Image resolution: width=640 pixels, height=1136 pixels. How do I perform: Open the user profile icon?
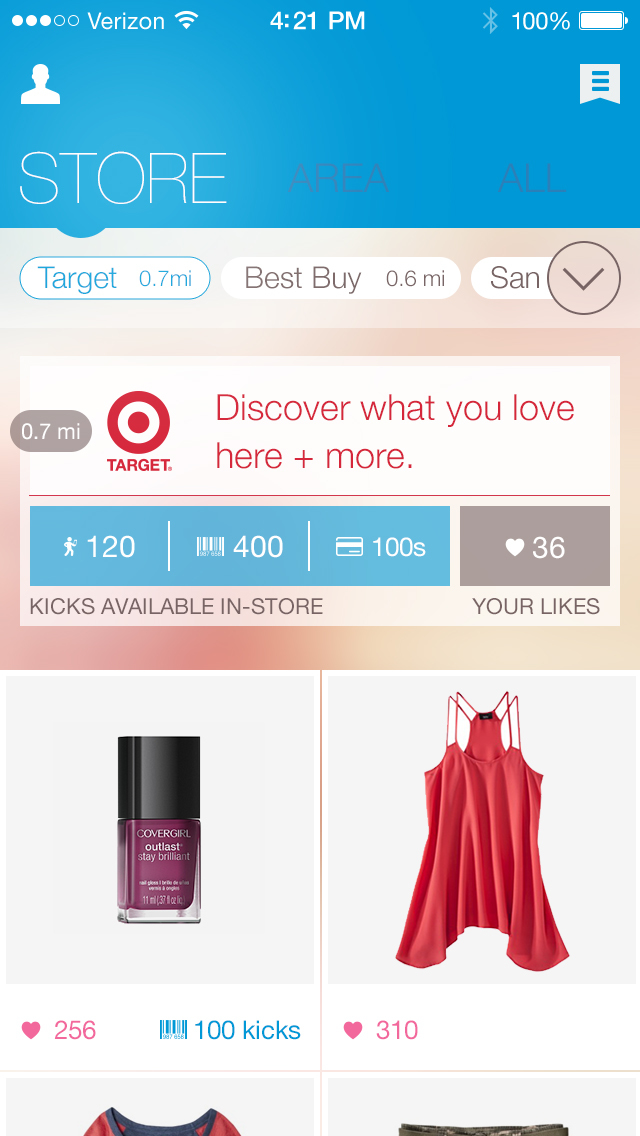click(40, 85)
